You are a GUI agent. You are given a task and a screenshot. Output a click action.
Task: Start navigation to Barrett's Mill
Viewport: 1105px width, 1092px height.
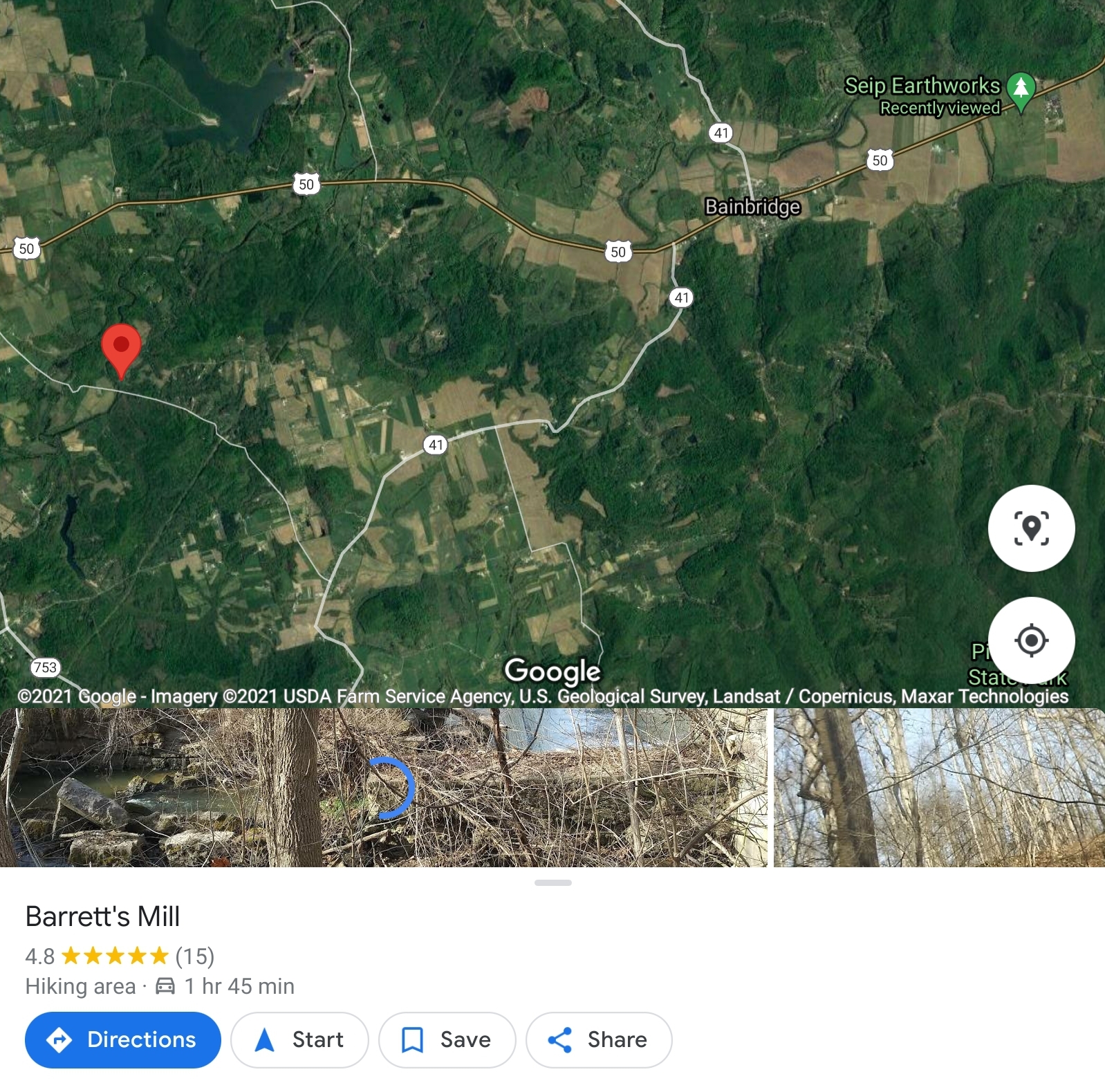coord(299,1039)
